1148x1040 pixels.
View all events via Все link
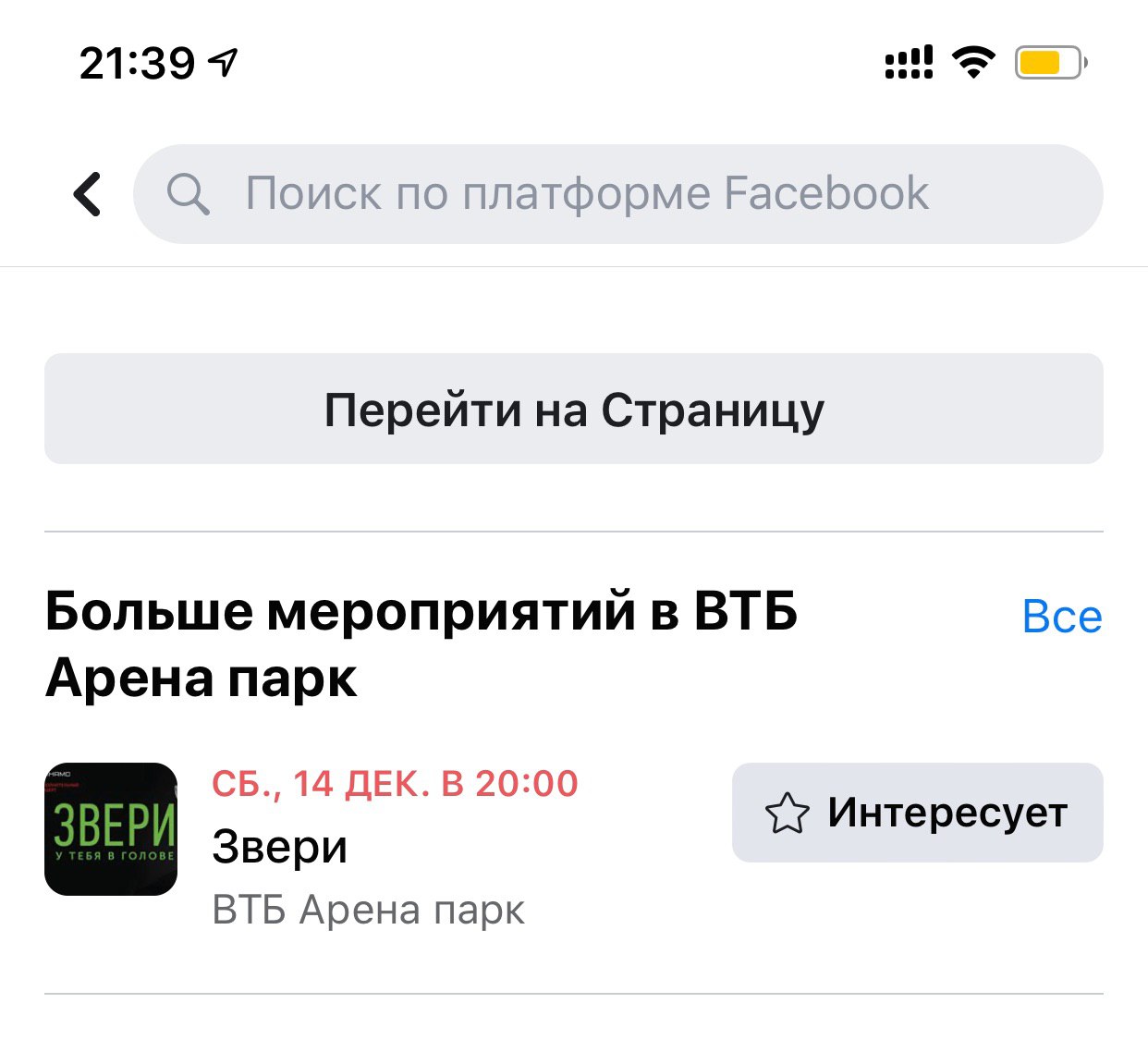click(x=1061, y=617)
